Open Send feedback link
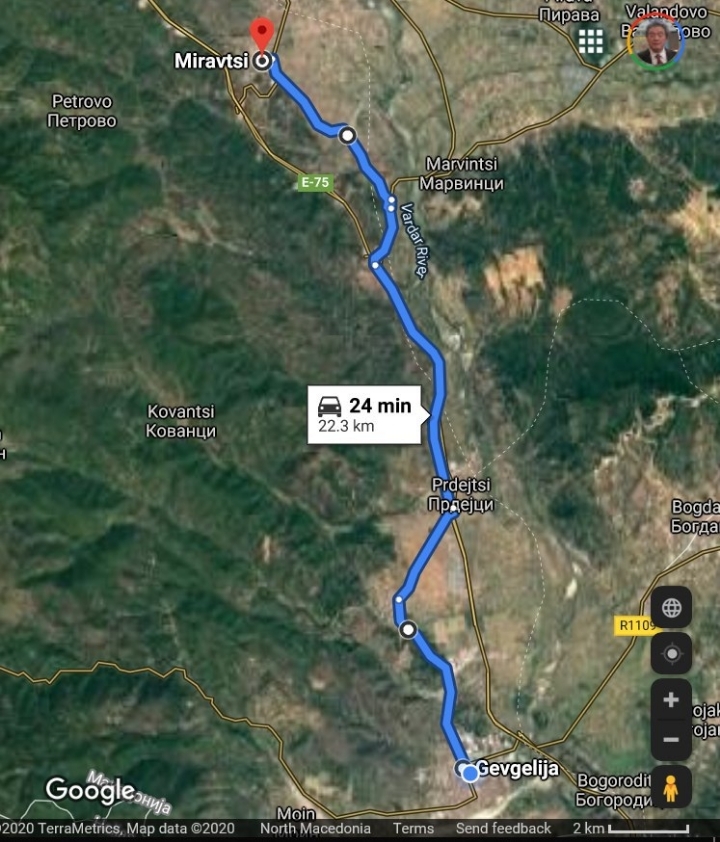The height and width of the screenshot is (842, 720). tap(503, 828)
